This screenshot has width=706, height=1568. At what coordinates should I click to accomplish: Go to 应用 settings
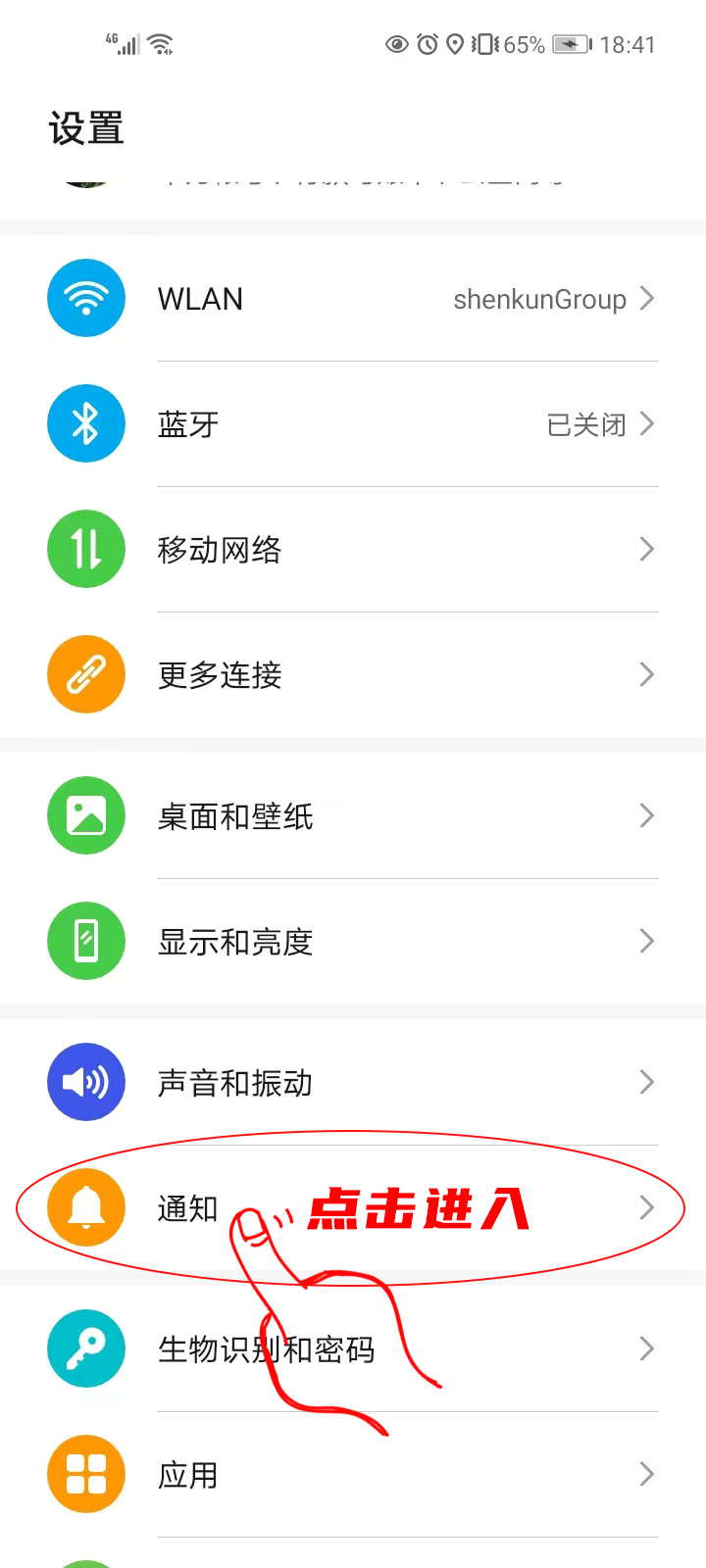pos(353,1475)
